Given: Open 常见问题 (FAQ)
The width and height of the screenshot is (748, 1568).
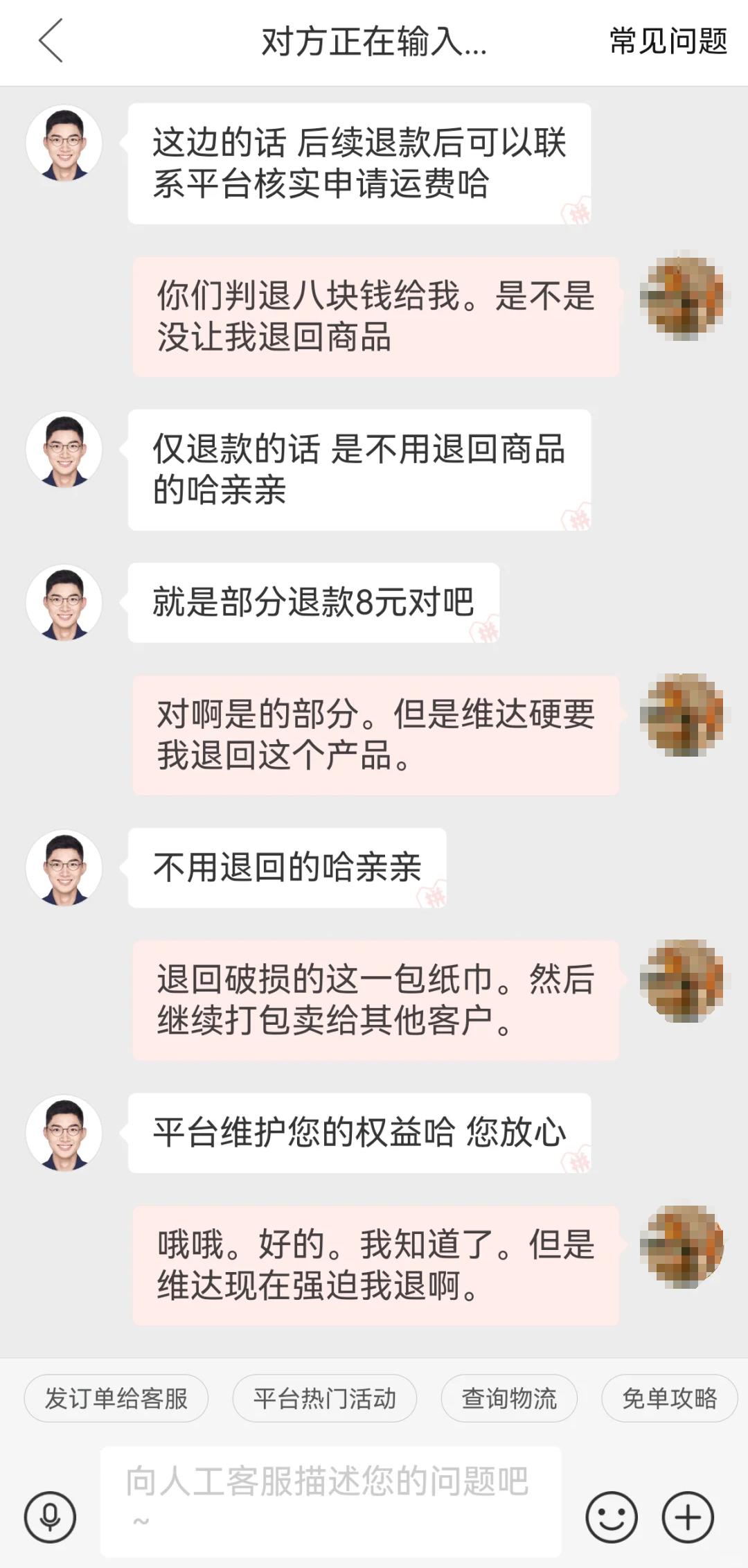Looking at the screenshot, I should pos(668,42).
